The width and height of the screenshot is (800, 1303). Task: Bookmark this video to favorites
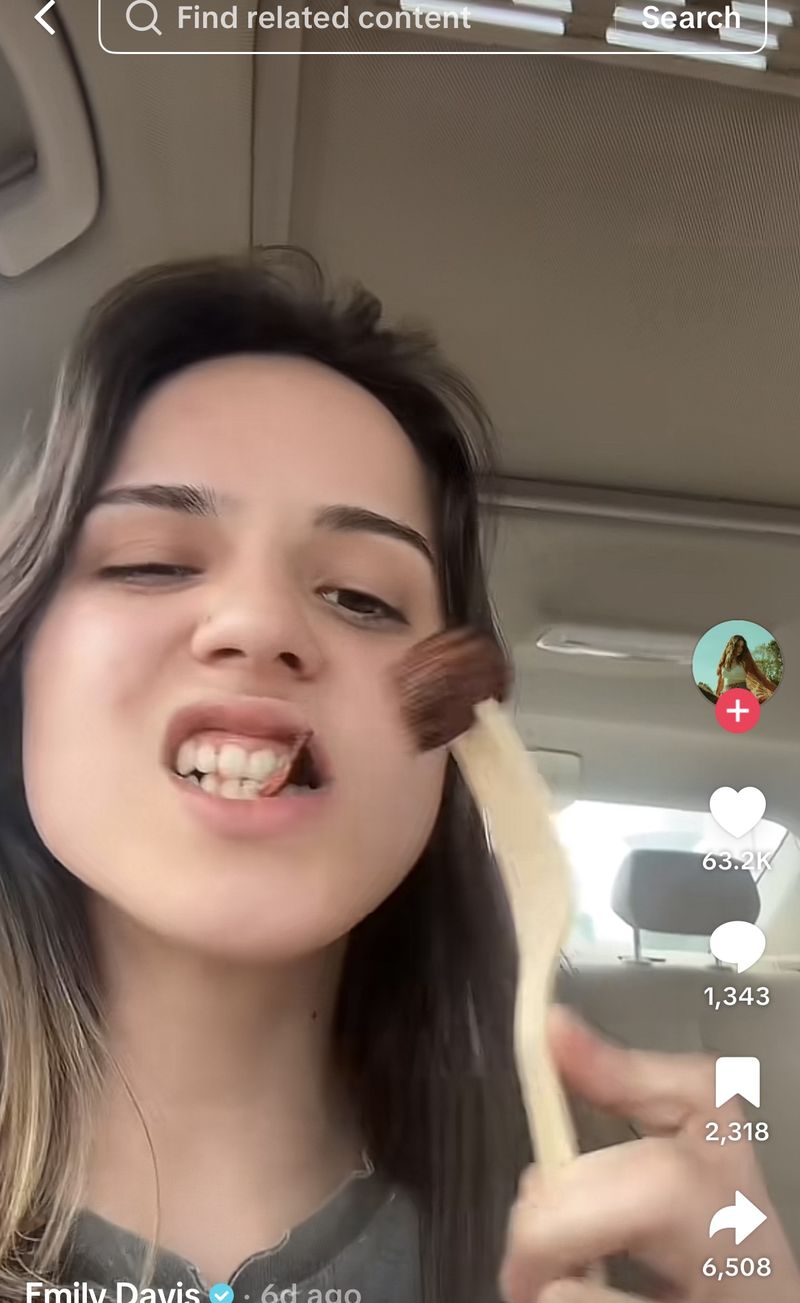click(737, 1083)
